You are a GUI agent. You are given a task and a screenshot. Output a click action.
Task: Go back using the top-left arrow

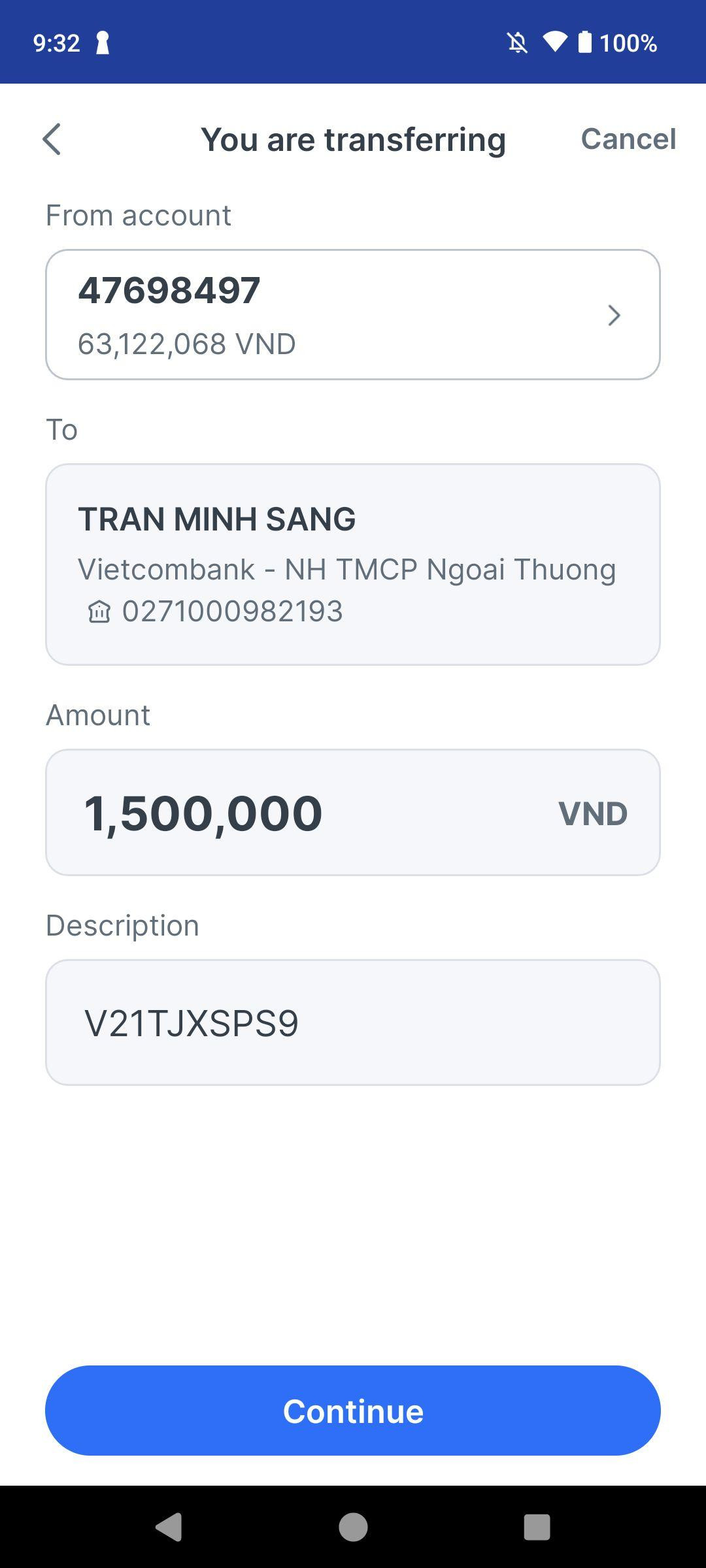click(x=52, y=139)
